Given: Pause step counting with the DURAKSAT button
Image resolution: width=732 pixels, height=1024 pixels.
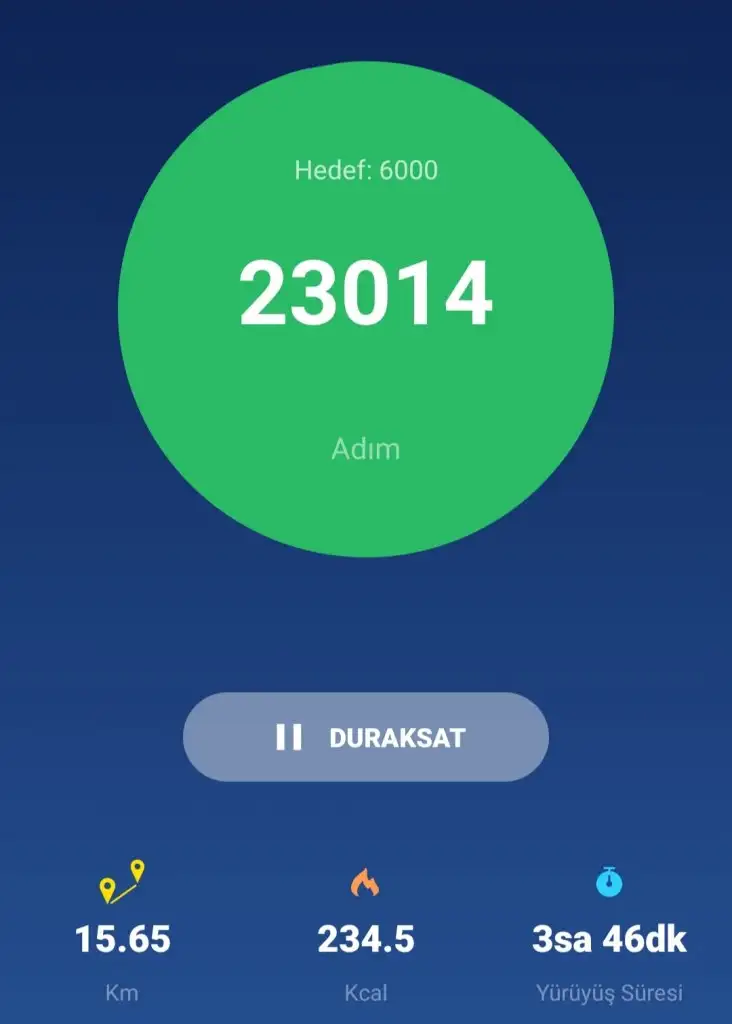Looking at the screenshot, I should point(366,737).
